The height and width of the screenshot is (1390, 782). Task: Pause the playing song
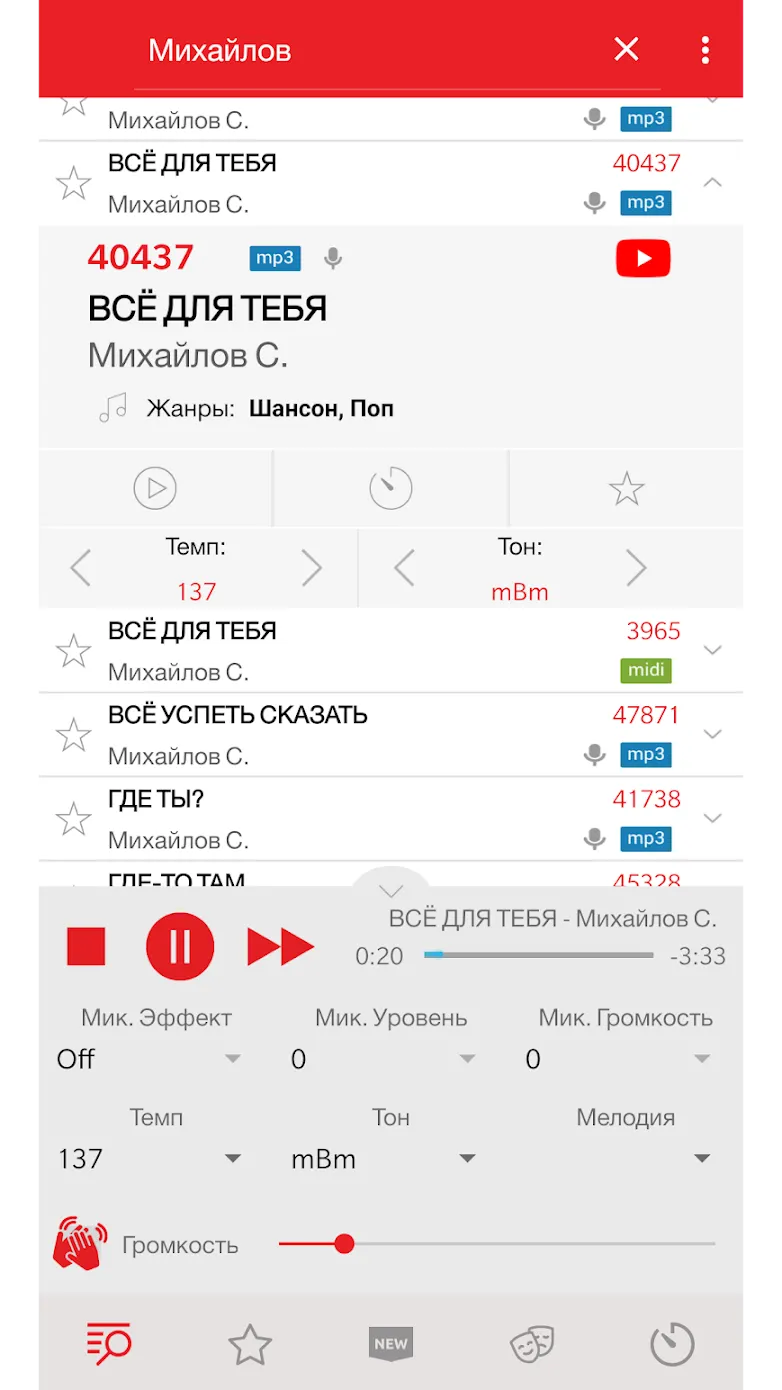coord(180,946)
